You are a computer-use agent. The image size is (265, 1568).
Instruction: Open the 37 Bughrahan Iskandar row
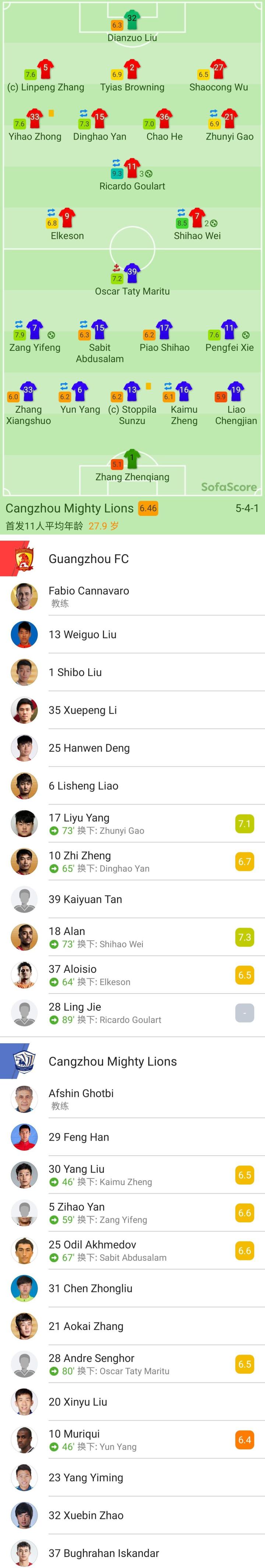pyautogui.click(x=104, y=1552)
